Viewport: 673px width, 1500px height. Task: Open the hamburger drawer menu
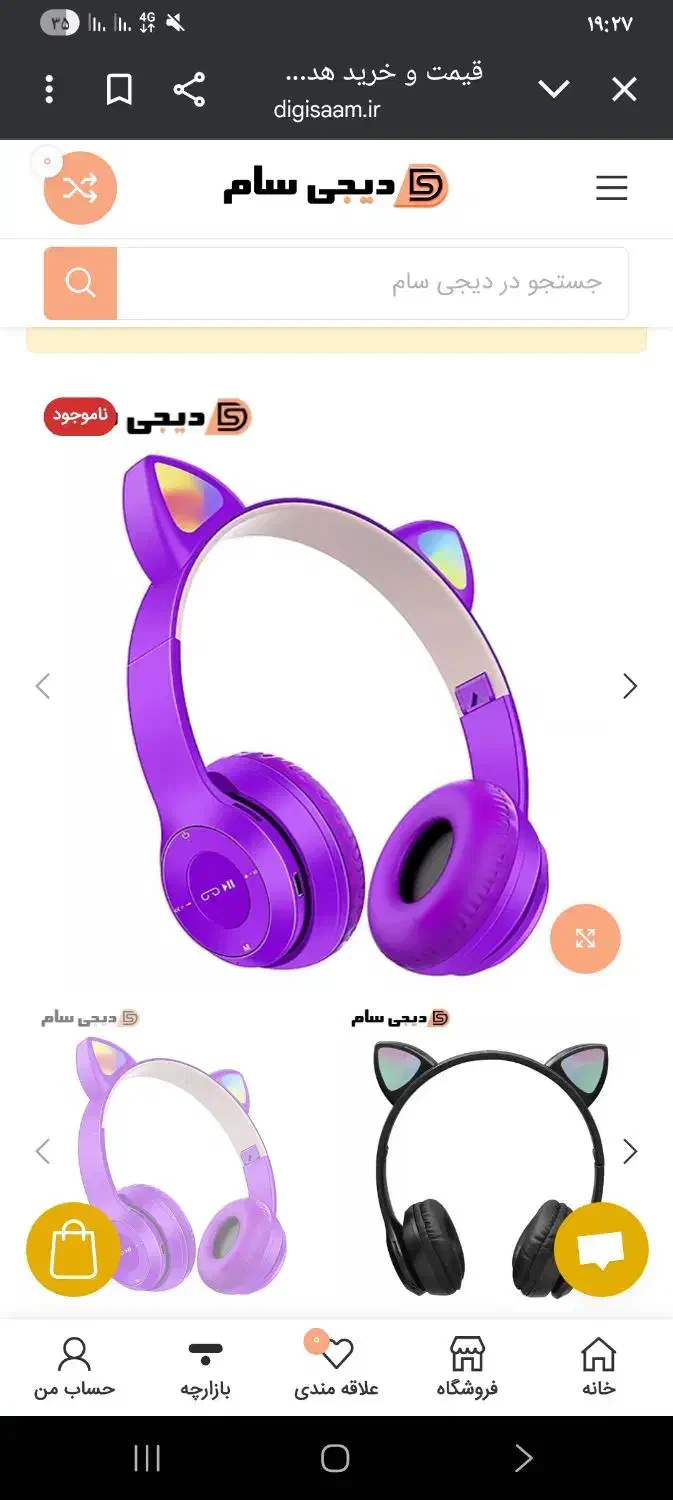pyautogui.click(x=611, y=188)
